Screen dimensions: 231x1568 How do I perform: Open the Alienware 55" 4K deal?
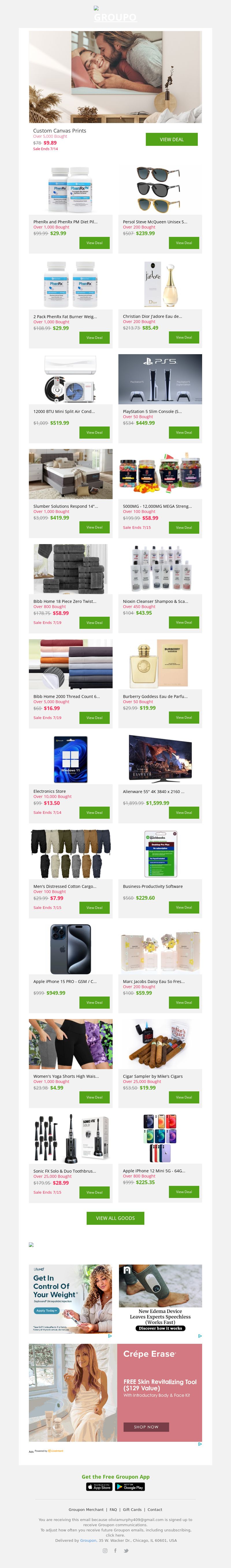pyautogui.click(x=183, y=813)
